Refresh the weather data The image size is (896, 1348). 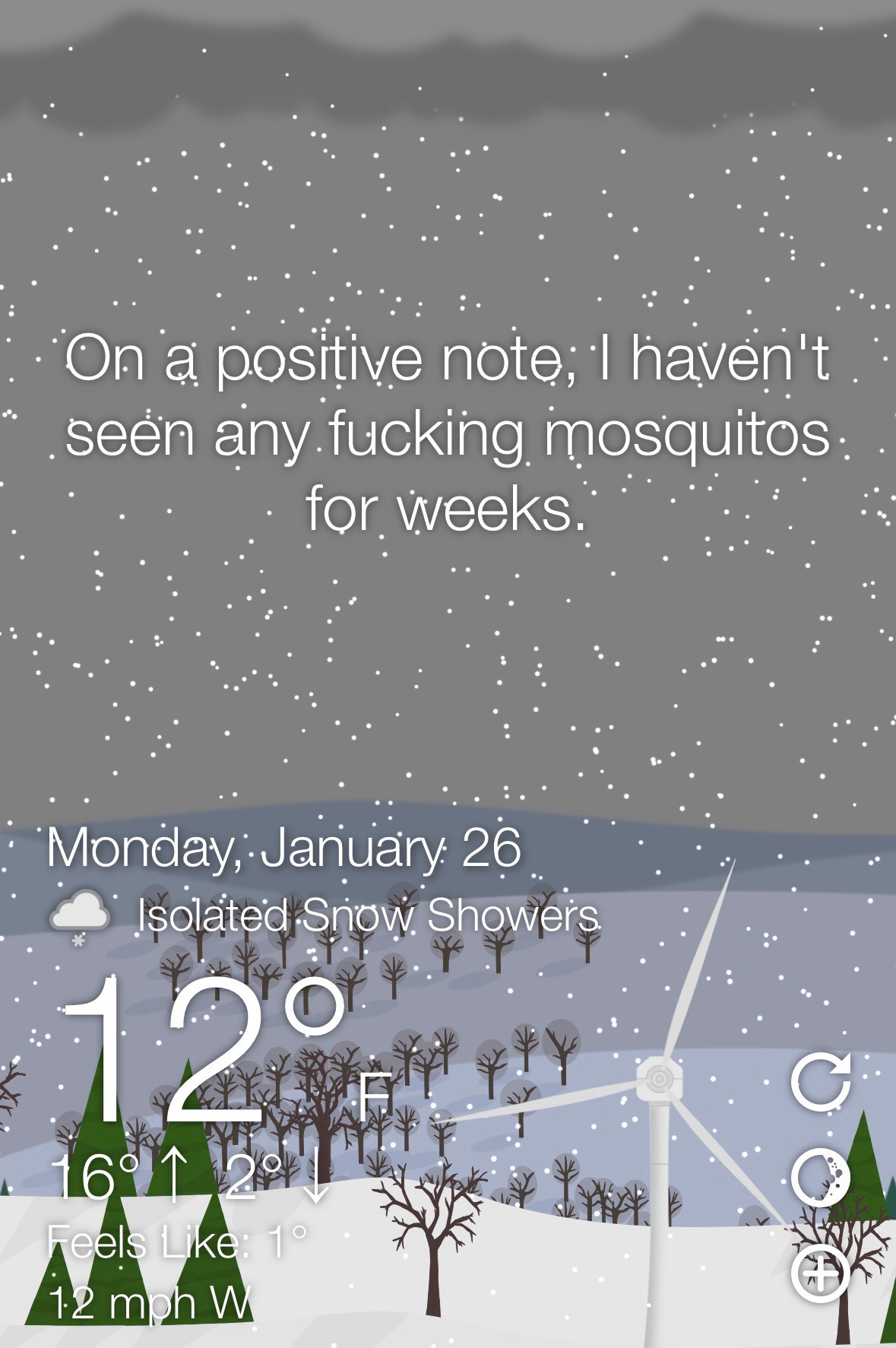(x=820, y=1082)
